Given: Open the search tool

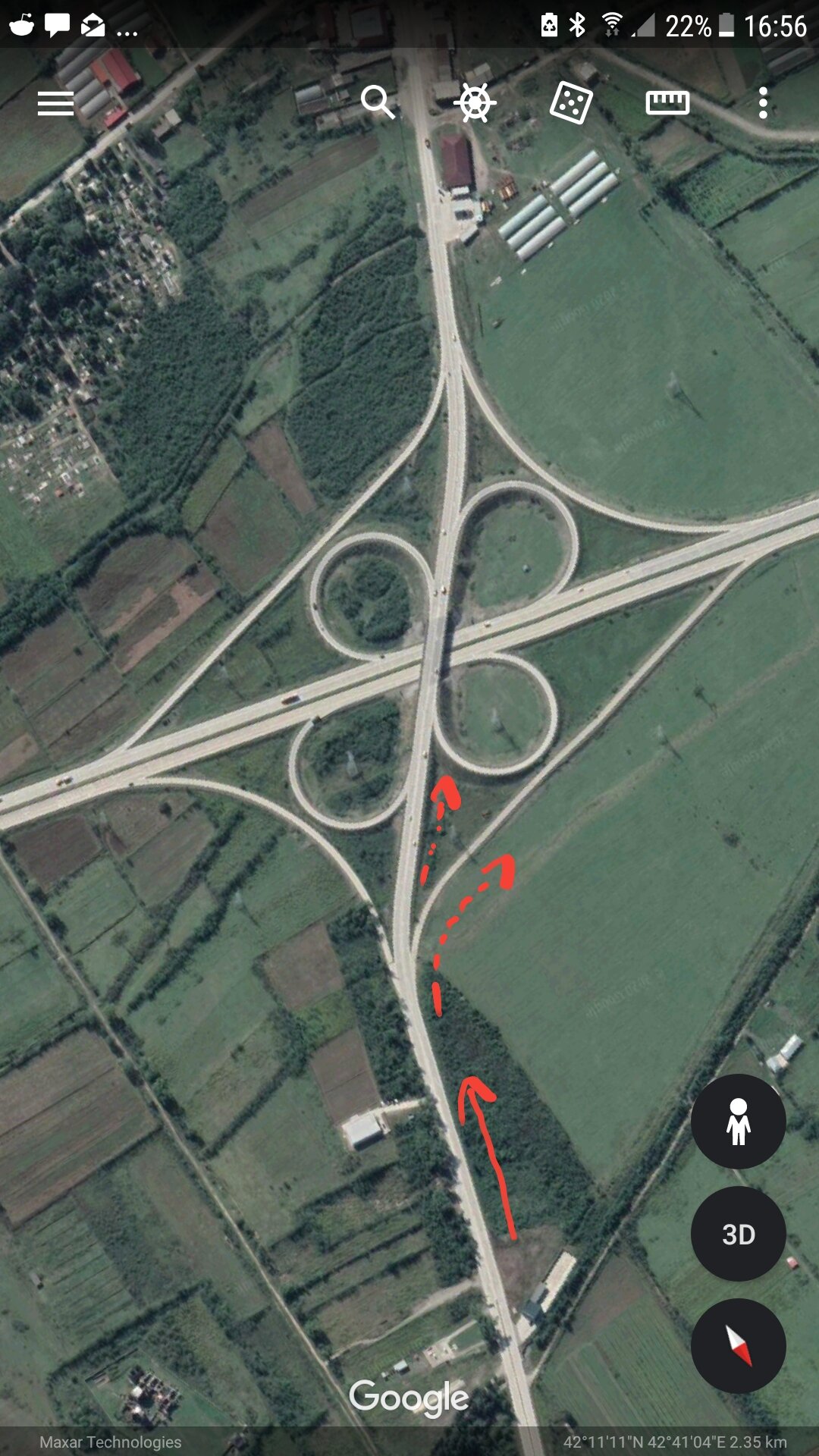Looking at the screenshot, I should pos(378,102).
